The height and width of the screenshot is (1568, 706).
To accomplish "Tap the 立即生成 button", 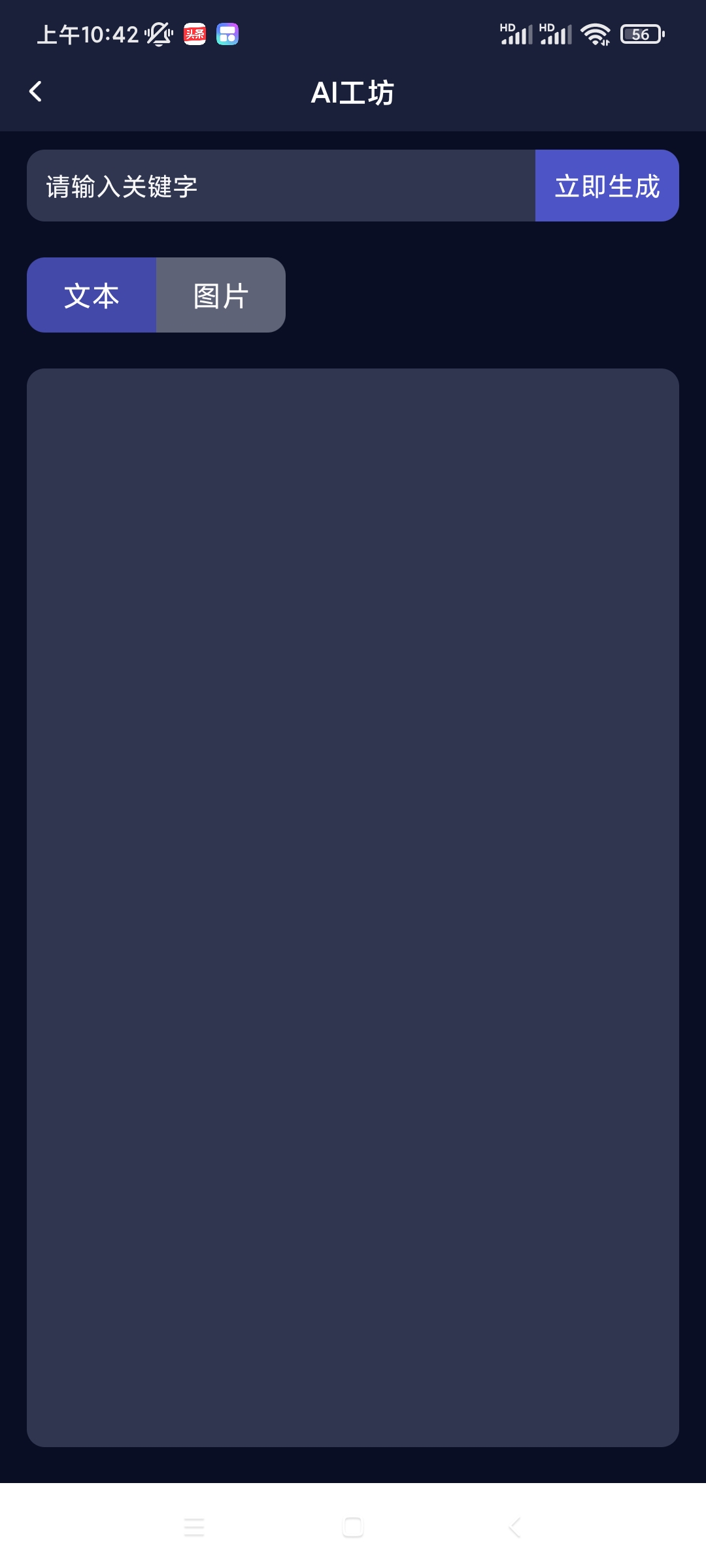I will click(x=607, y=186).
